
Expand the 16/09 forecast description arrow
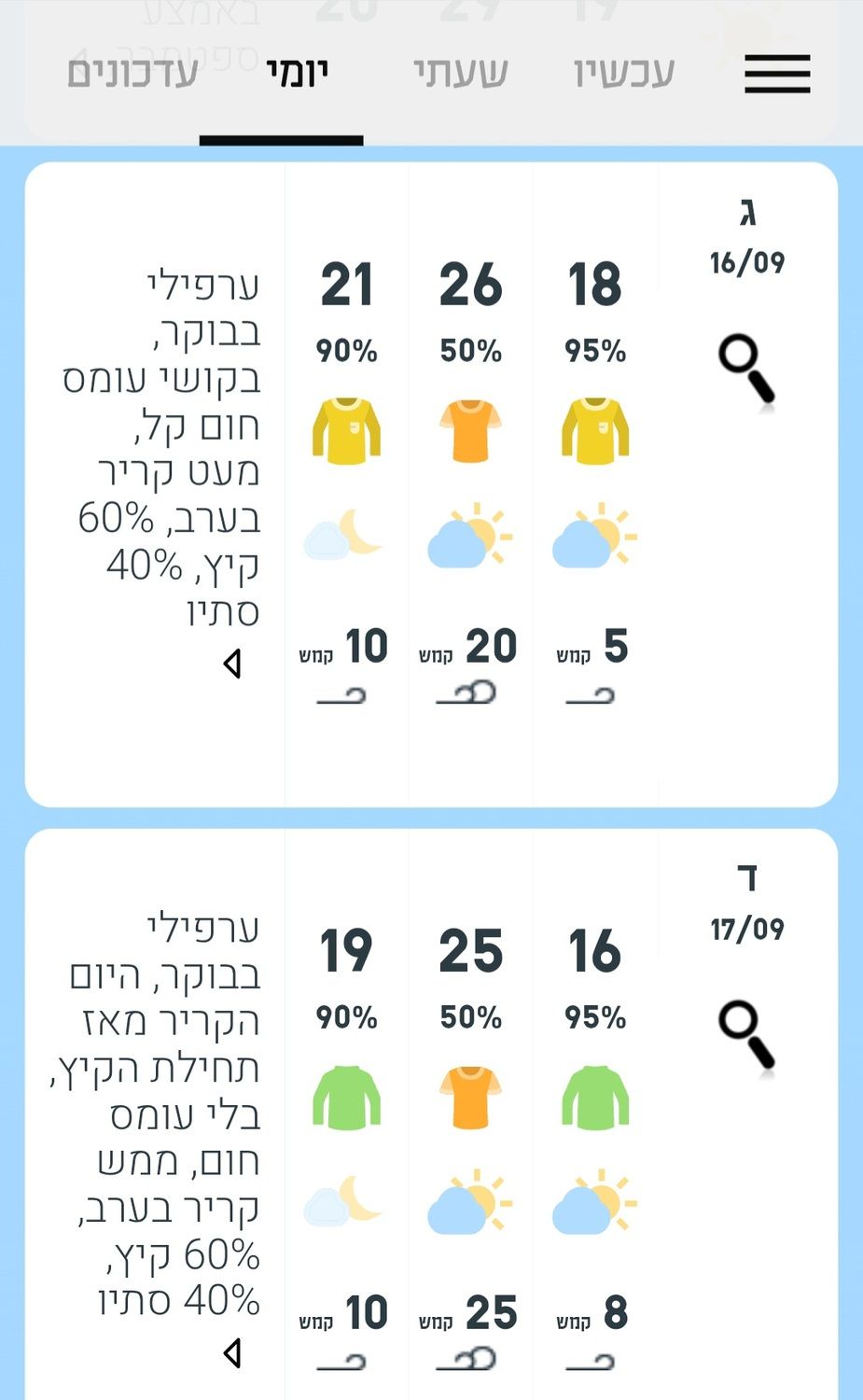pos(233,664)
